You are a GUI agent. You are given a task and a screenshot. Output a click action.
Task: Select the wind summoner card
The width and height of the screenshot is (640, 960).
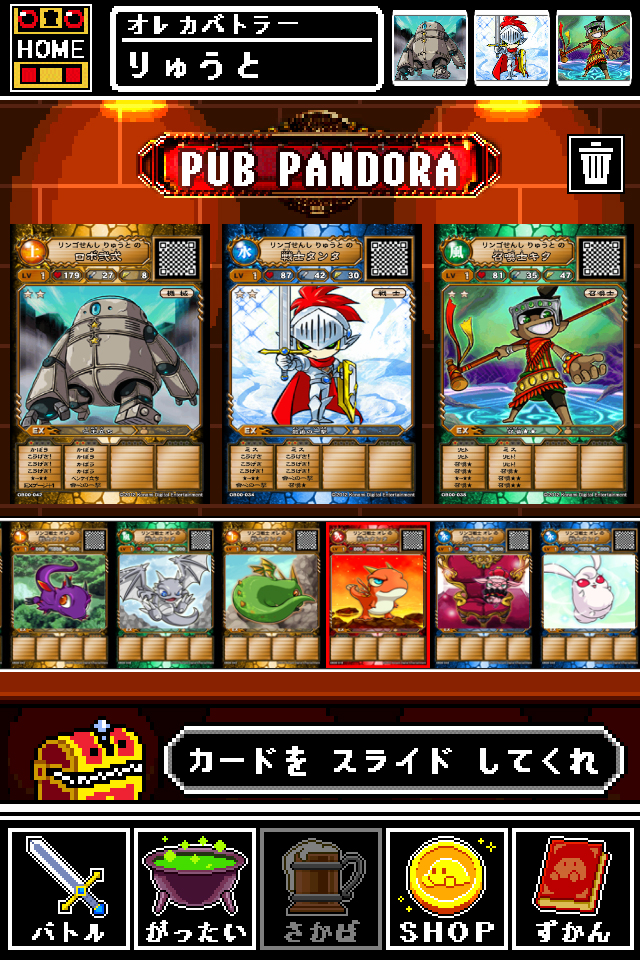[x=534, y=364]
